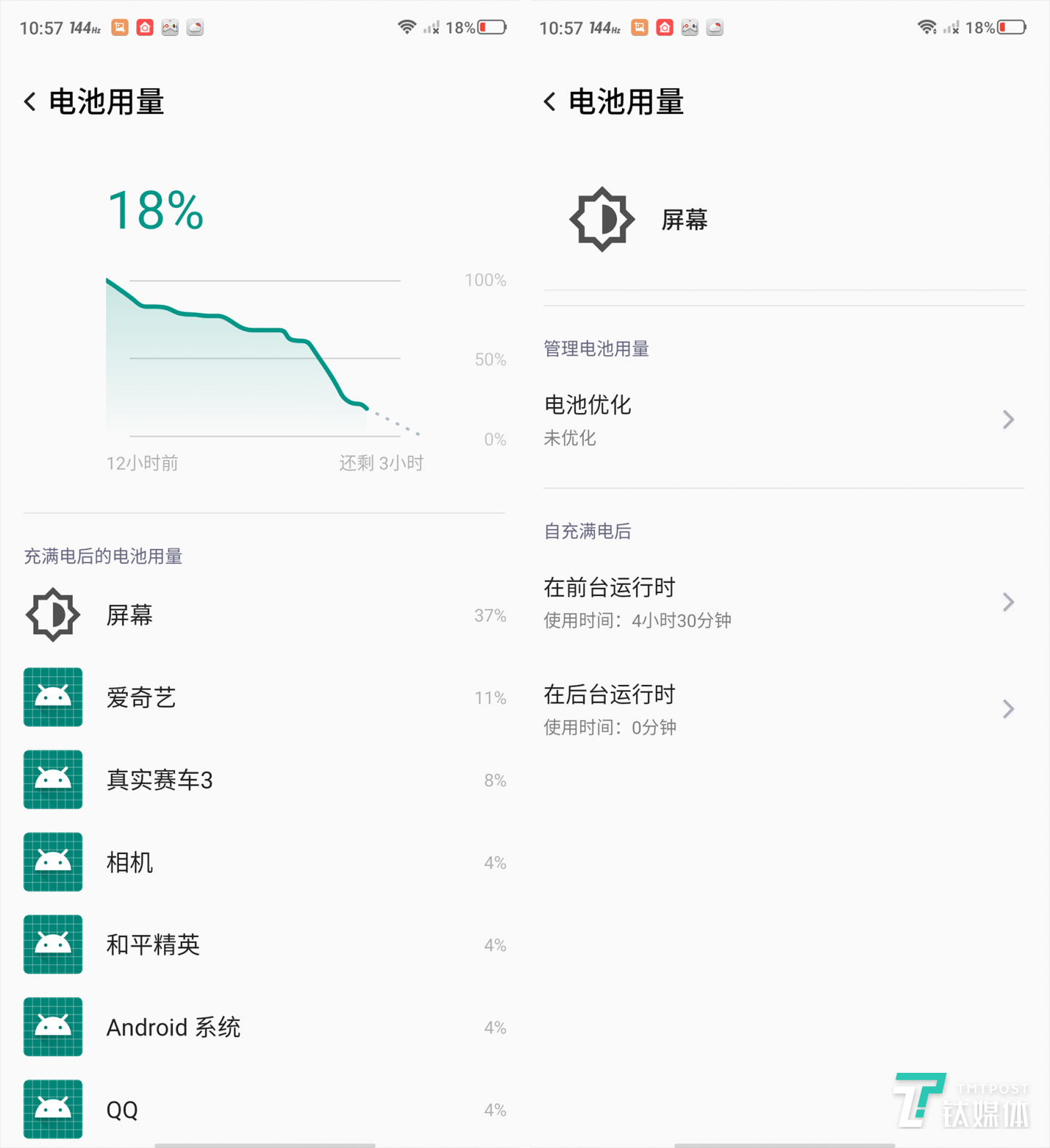
Task: Select 和平精英 in the usage list
Action: [x=264, y=945]
